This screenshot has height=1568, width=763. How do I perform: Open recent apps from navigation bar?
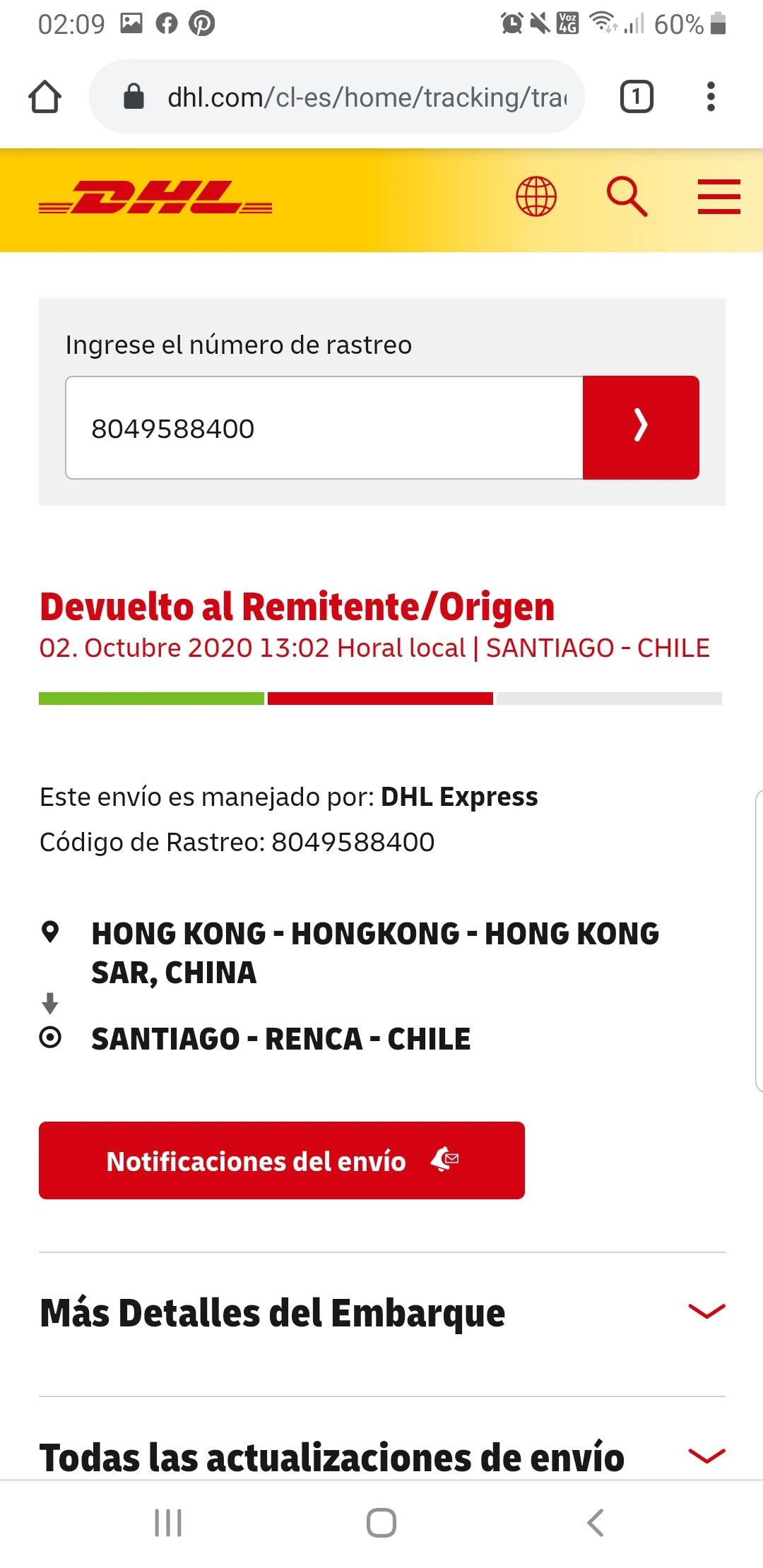[168, 1523]
